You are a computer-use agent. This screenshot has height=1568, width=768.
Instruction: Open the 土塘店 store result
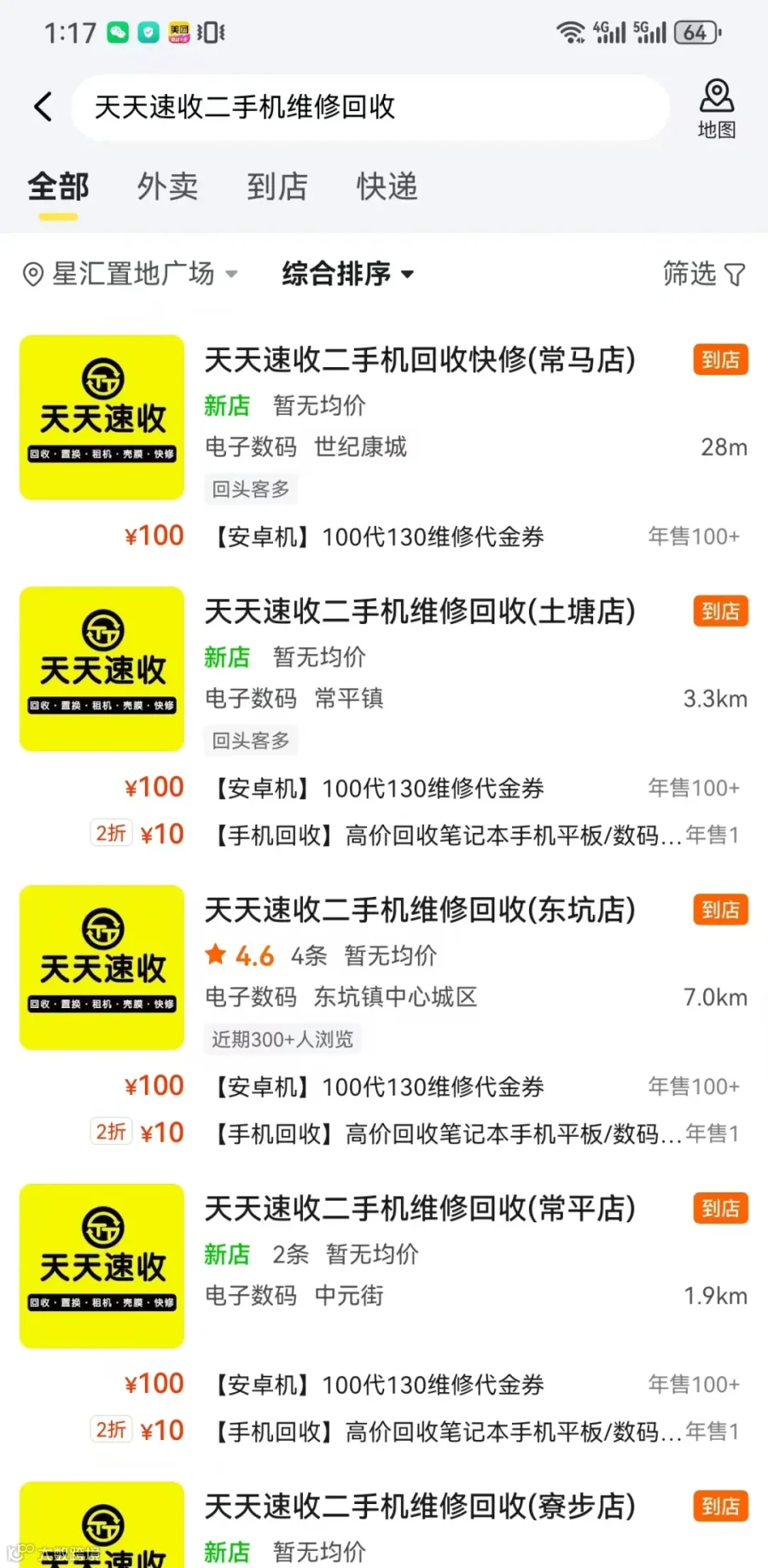[x=384, y=669]
